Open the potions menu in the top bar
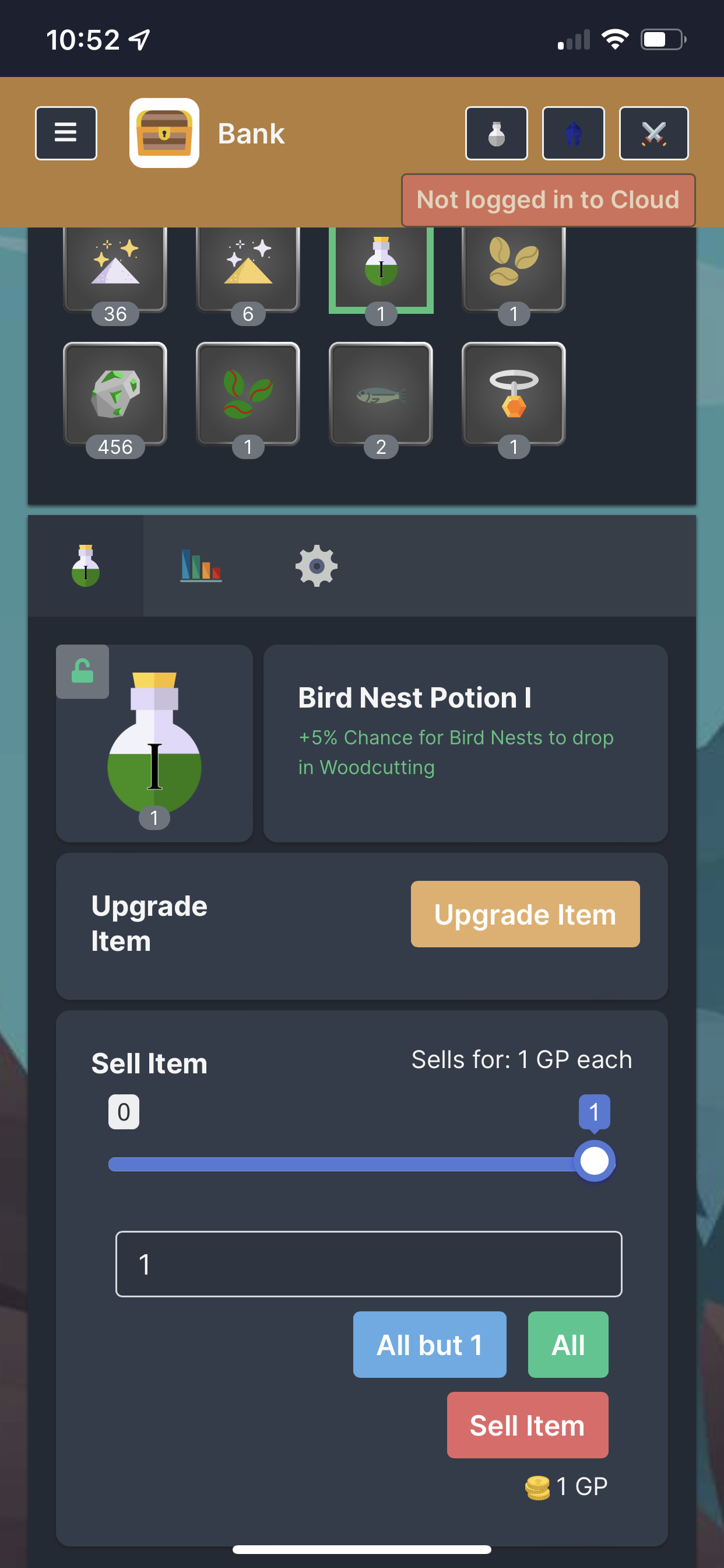Image resolution: width=724 pixels, height=1568 pixels. coord(496,132)
